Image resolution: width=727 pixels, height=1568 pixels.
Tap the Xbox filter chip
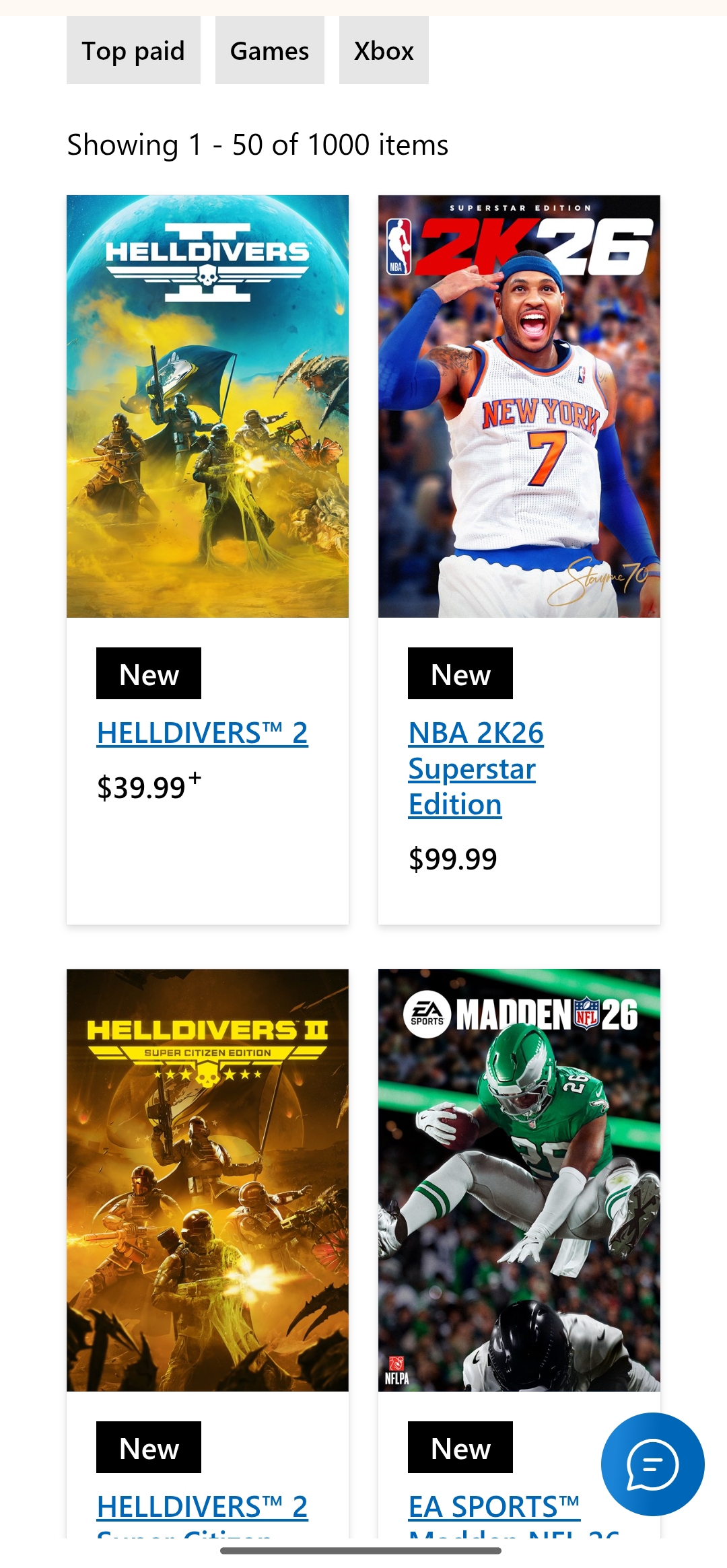384,51
